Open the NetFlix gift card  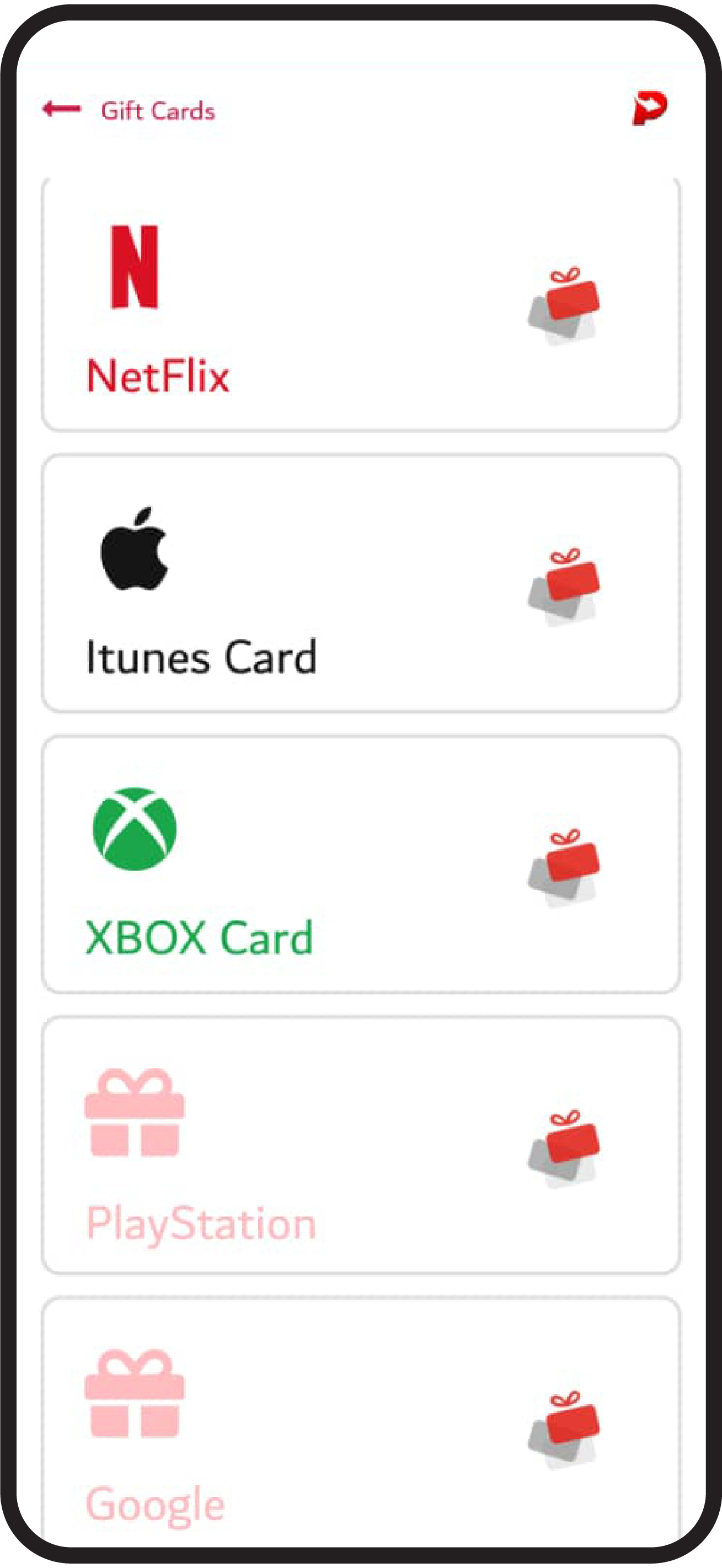(x=360, y=305)
